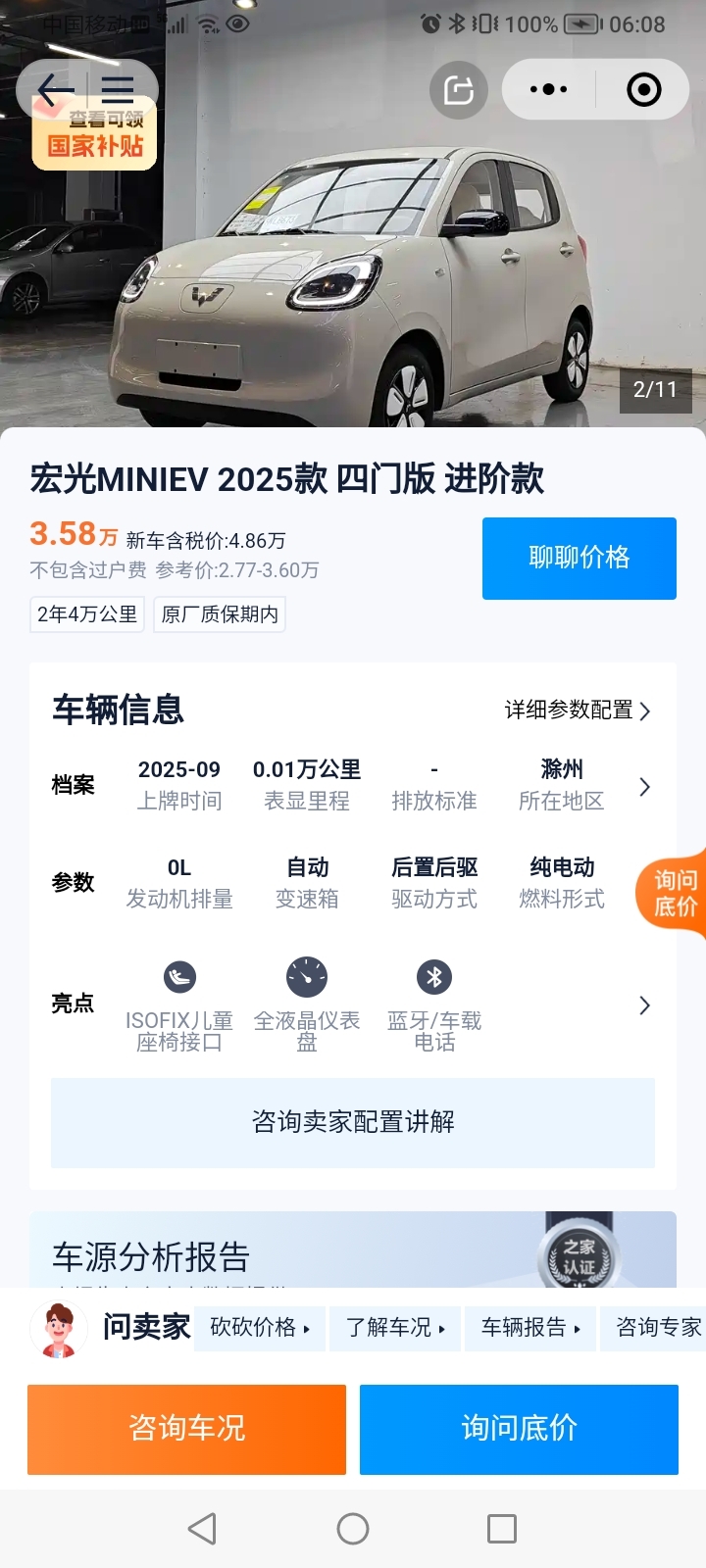Go to the system home screen
The image size is (706, 1568).
pyautogui.click(x=353, y=1529)
